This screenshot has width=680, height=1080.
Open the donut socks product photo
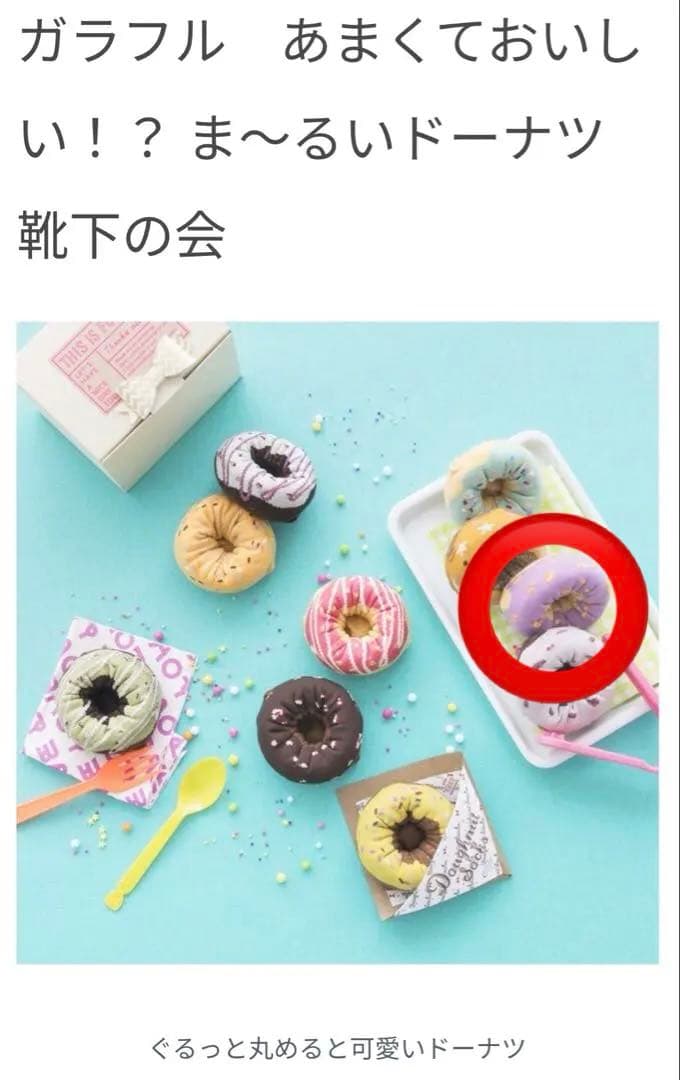click(x=337, y=642)
